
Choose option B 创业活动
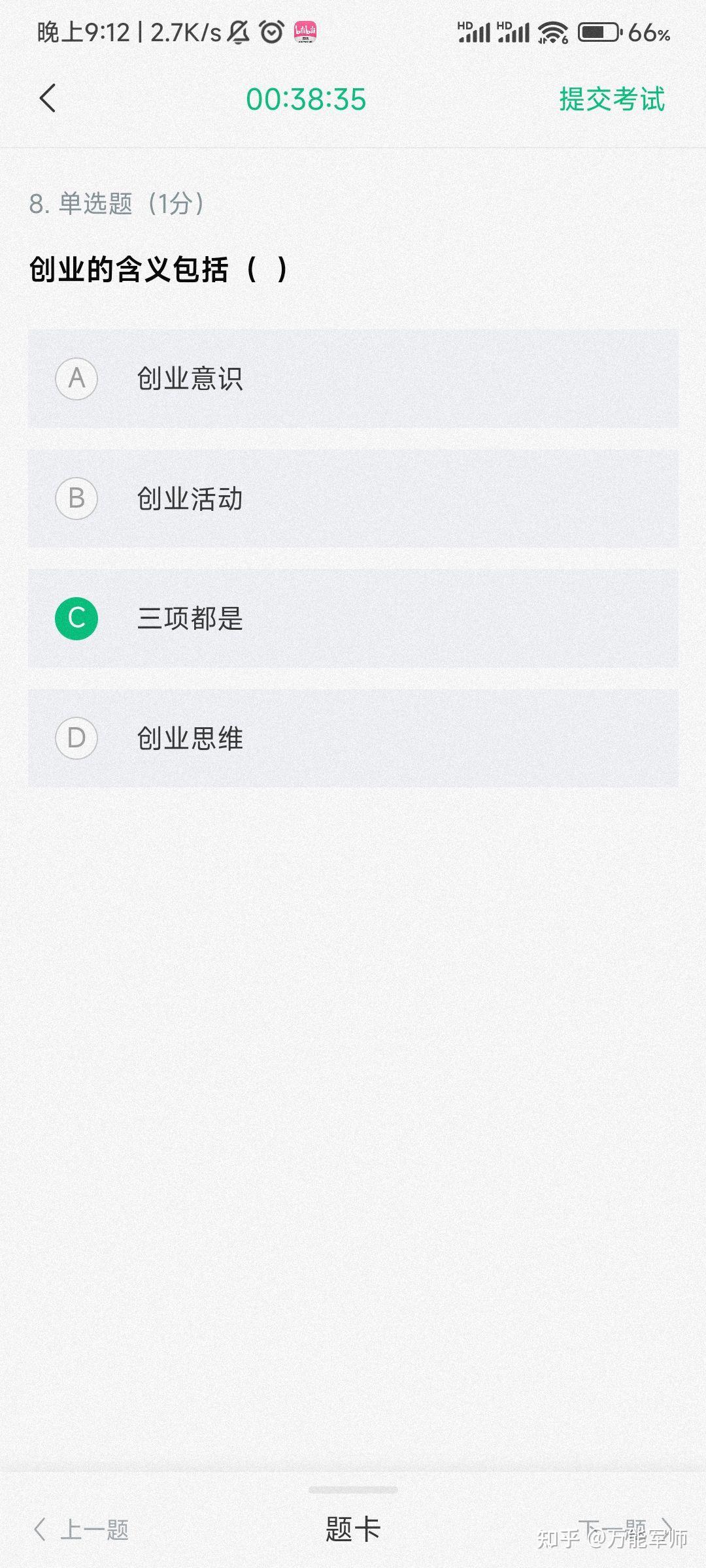click(x=353, y=498)
